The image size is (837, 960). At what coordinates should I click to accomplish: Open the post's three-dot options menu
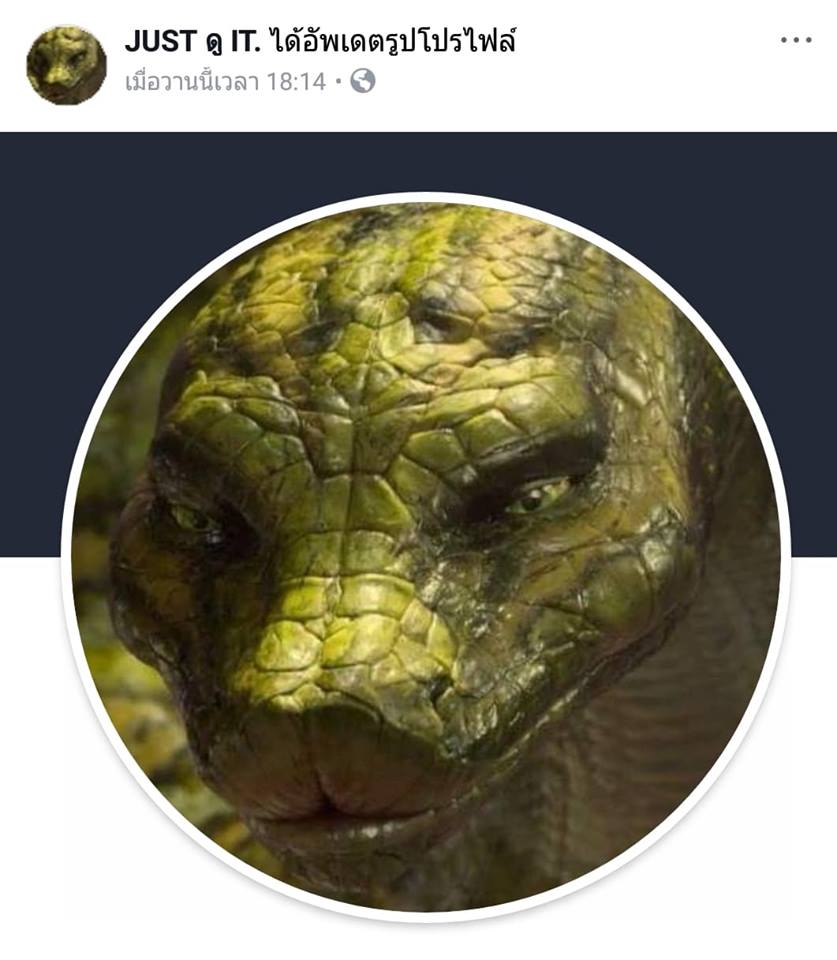(796, 40)
